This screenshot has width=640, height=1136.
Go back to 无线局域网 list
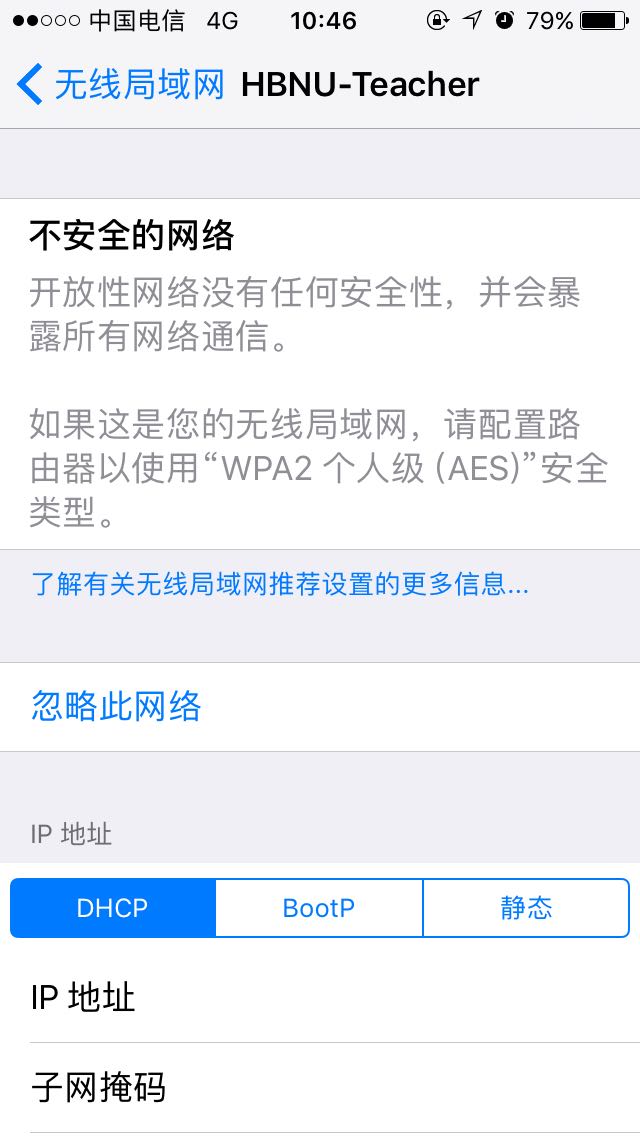[120, 85]
